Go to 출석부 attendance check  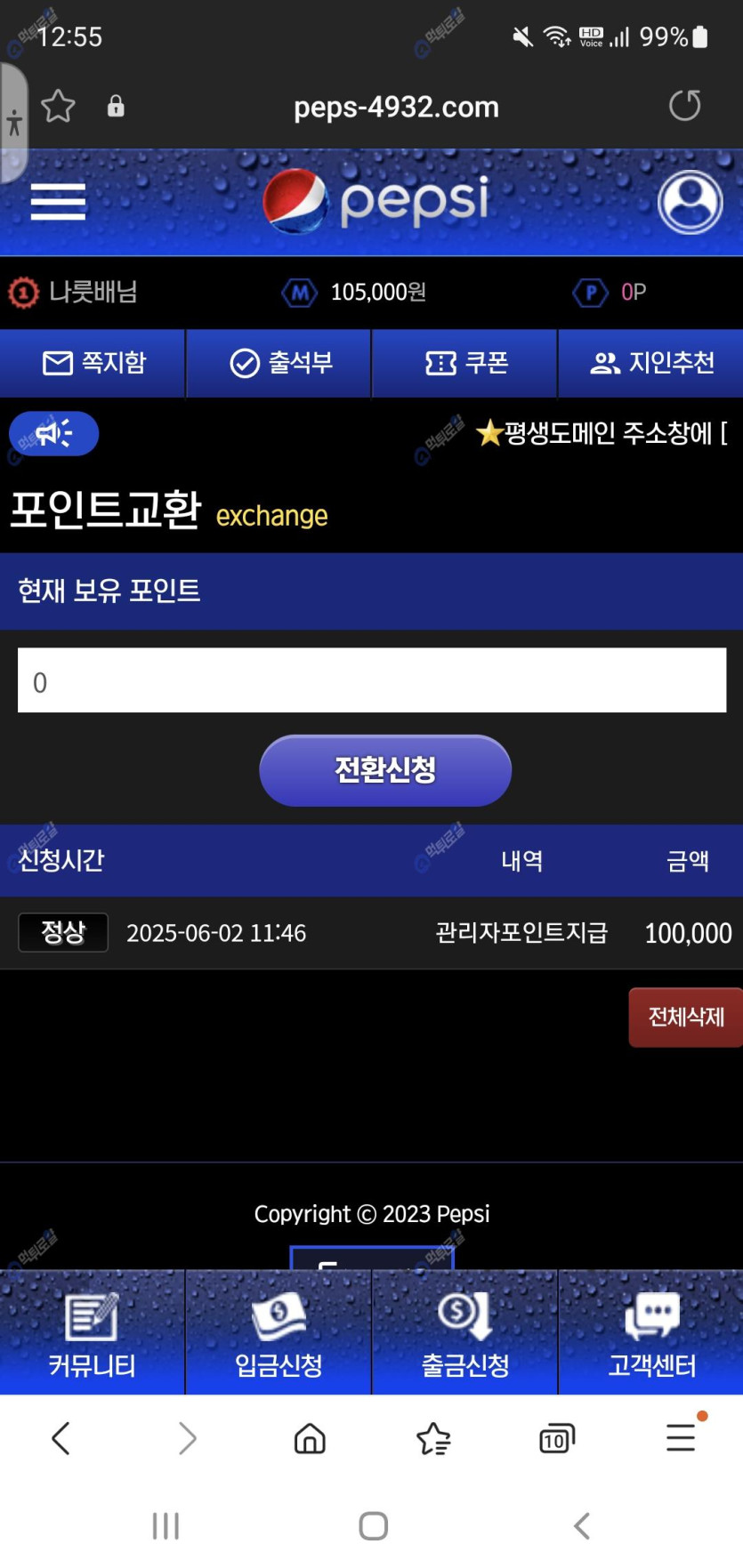(x=279, y=363)
